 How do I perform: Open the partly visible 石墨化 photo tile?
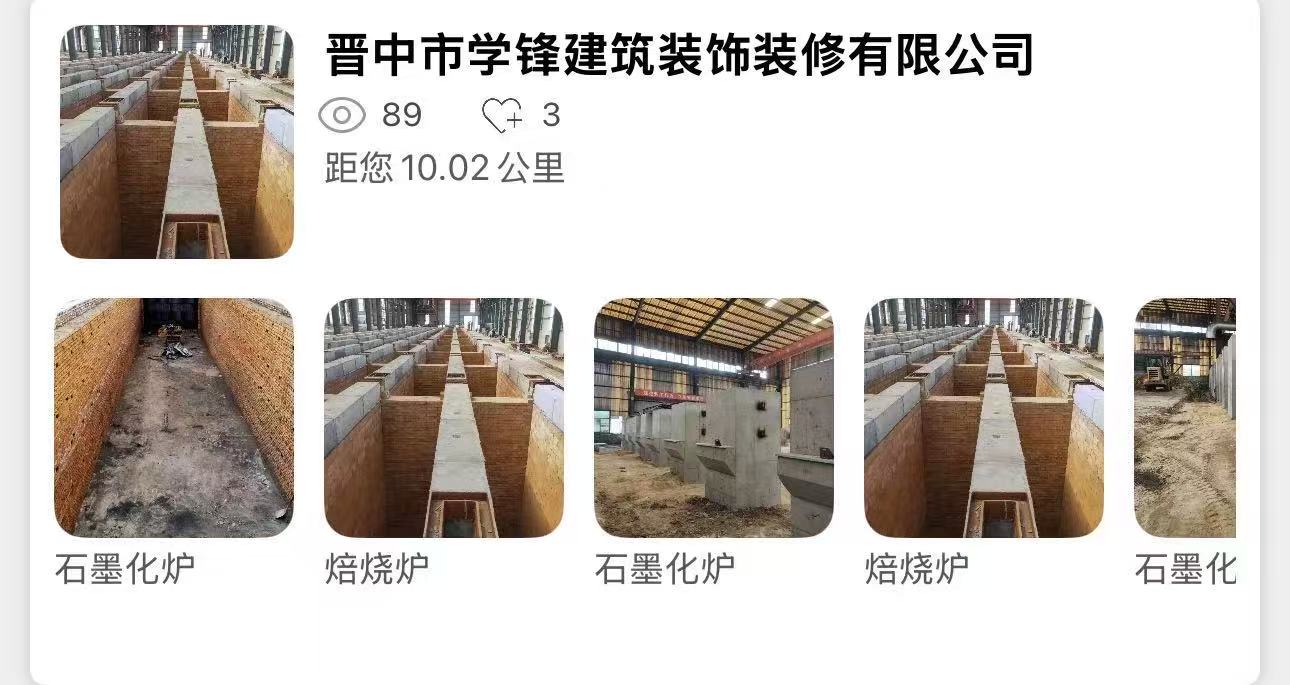click(1186, 417)
